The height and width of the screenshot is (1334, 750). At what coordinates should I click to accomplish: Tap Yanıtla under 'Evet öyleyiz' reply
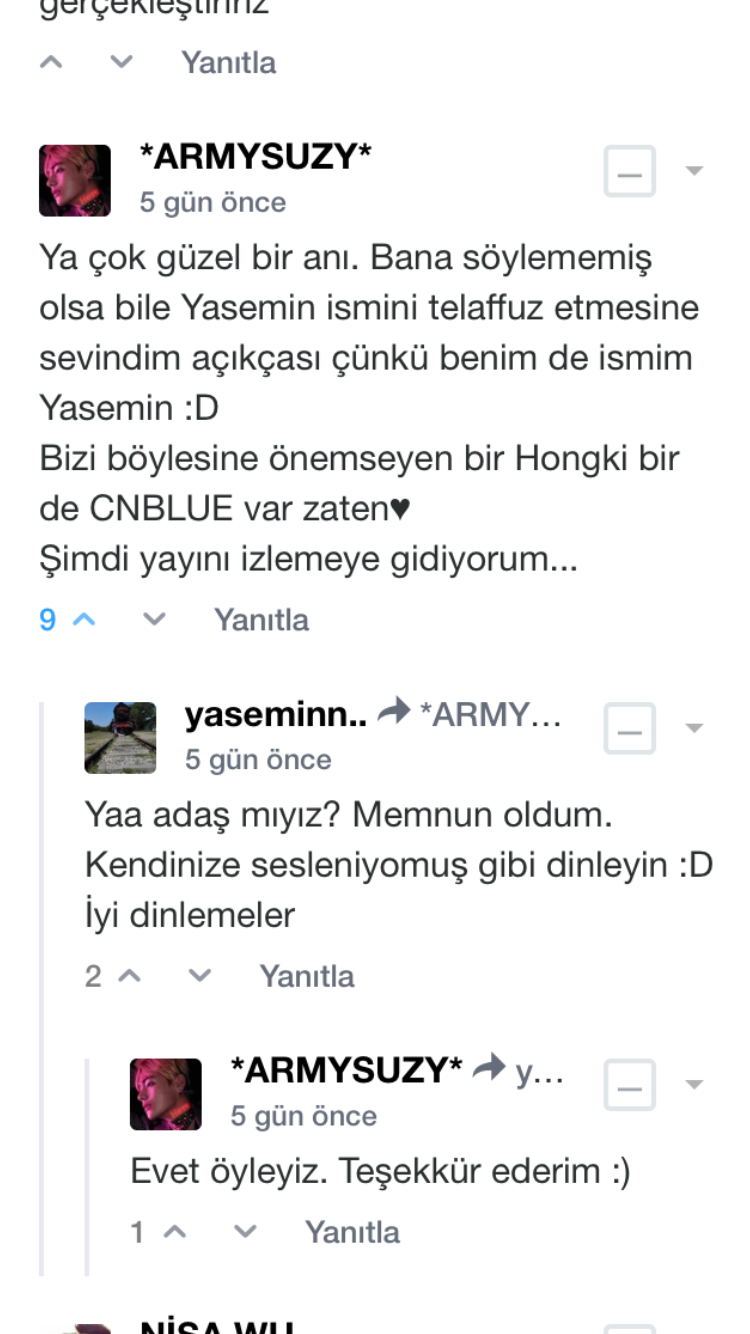pyautogui.click(x=352, y=1232)
